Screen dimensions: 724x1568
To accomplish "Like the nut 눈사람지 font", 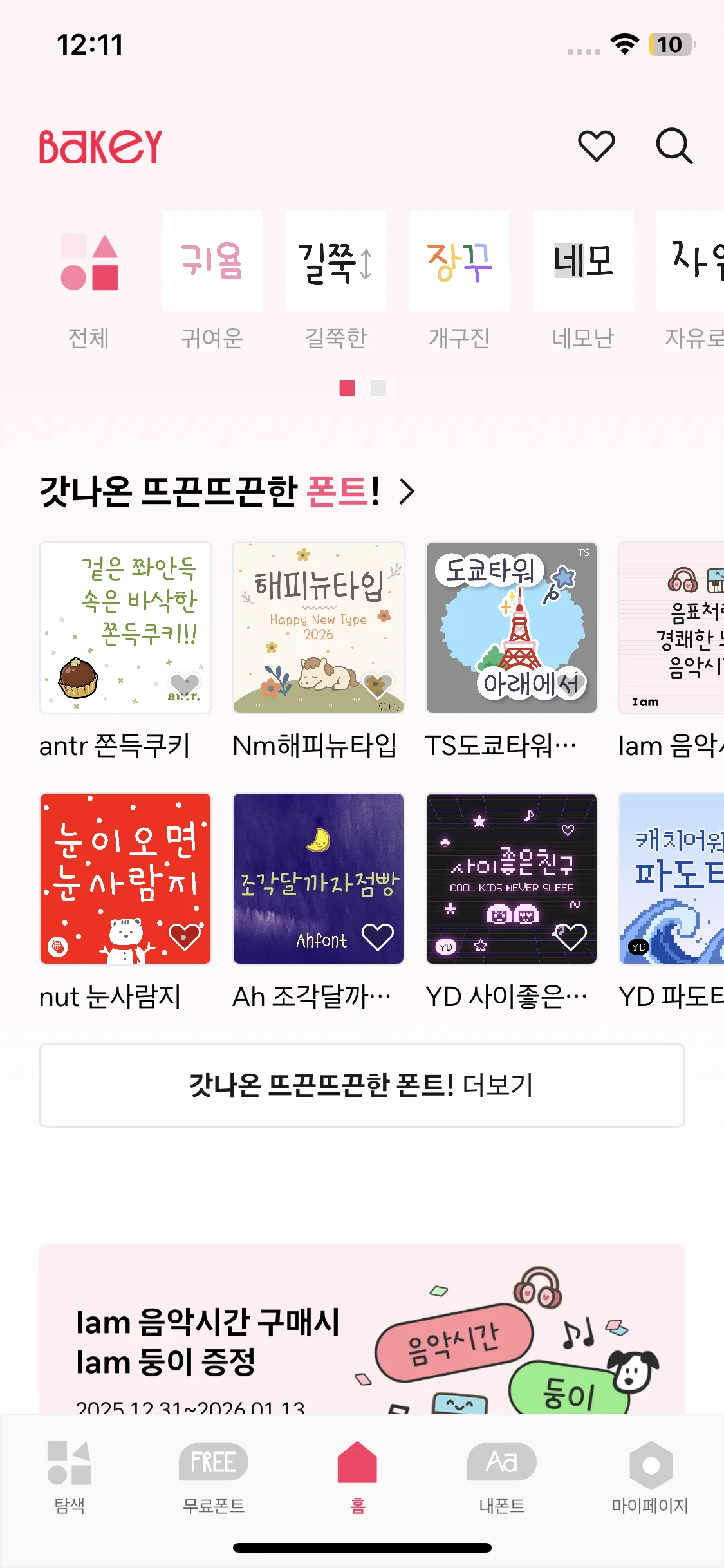I will coord(185,937).
